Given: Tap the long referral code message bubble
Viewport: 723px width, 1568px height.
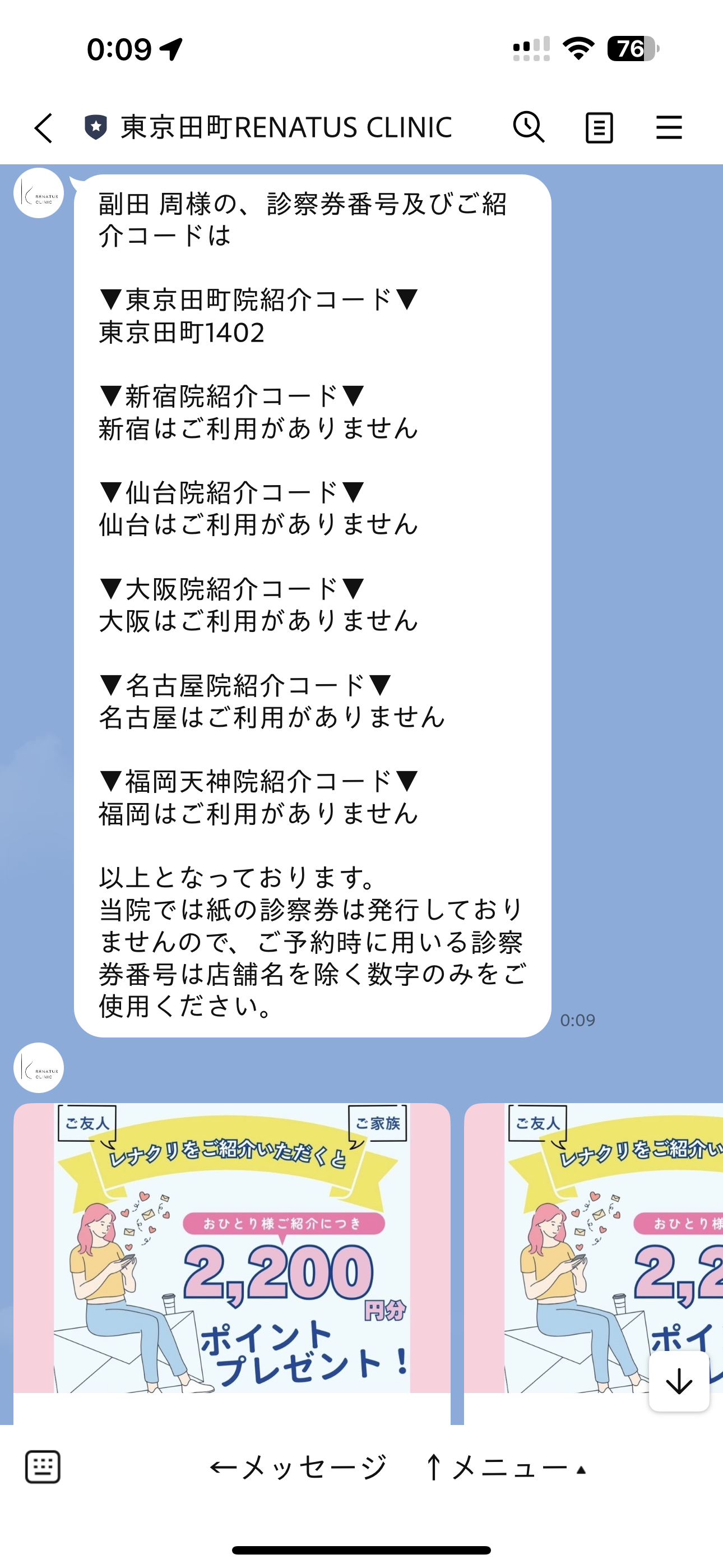Looking at the screenshot, I should click(x=310, y=603).
